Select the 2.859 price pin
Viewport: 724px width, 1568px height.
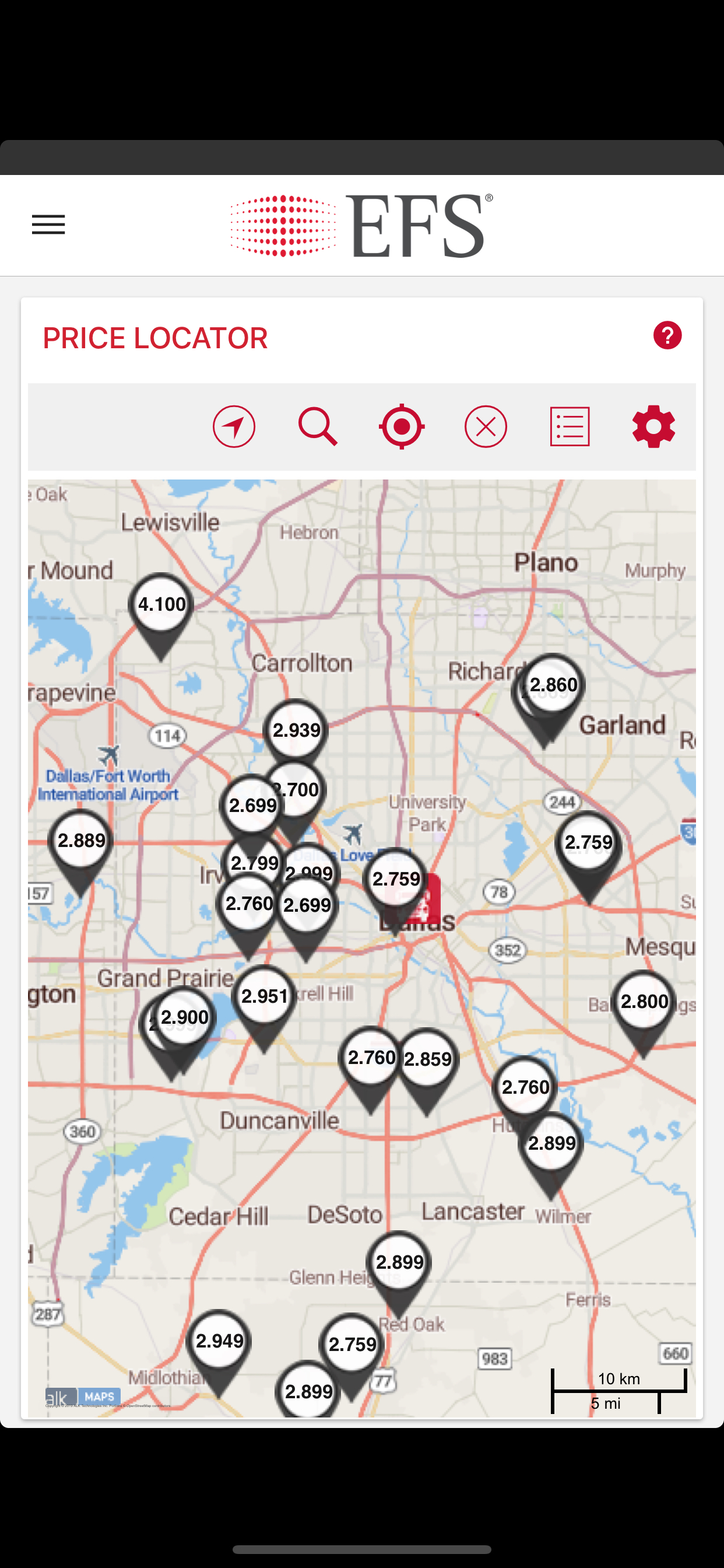[x=428, y=1059]
